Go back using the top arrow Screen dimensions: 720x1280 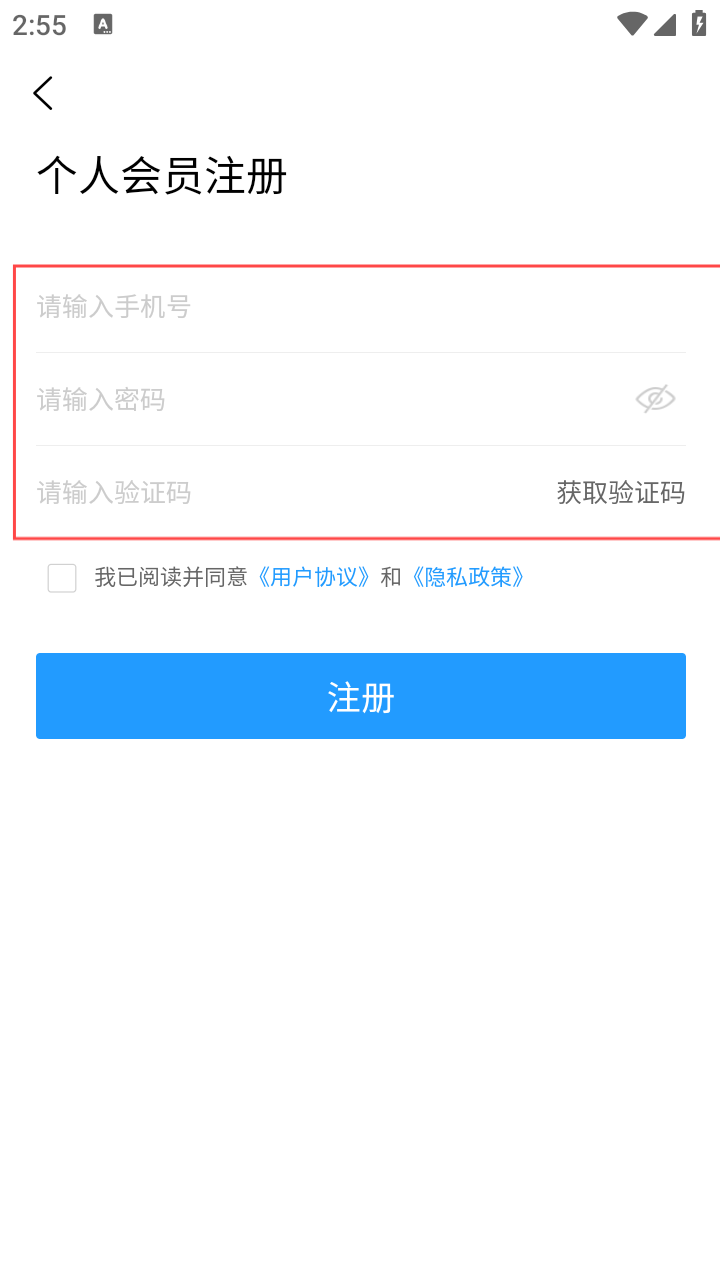[x=43, y=93]
